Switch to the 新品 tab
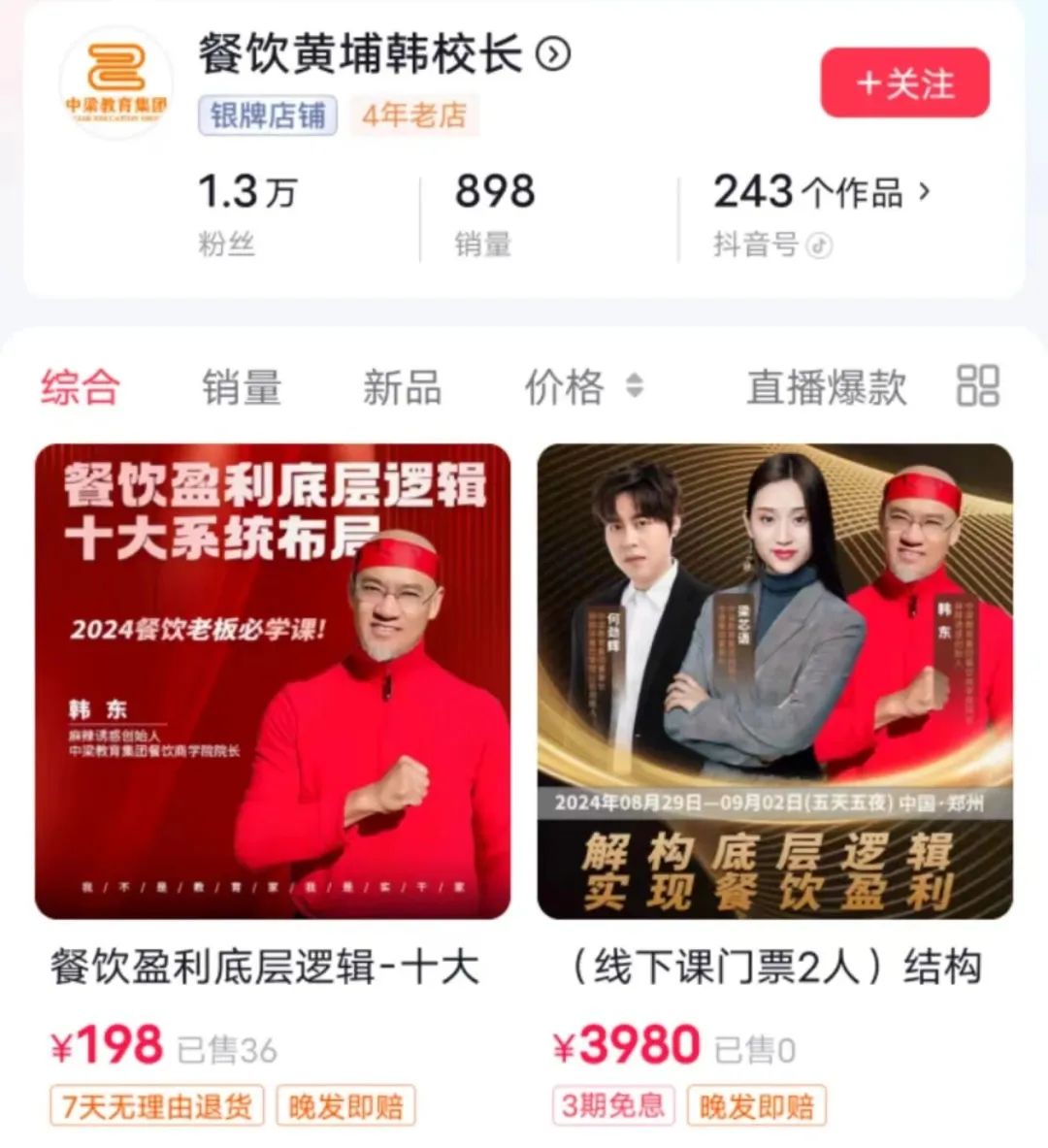 pyautogui.click(x=402, y=386)
